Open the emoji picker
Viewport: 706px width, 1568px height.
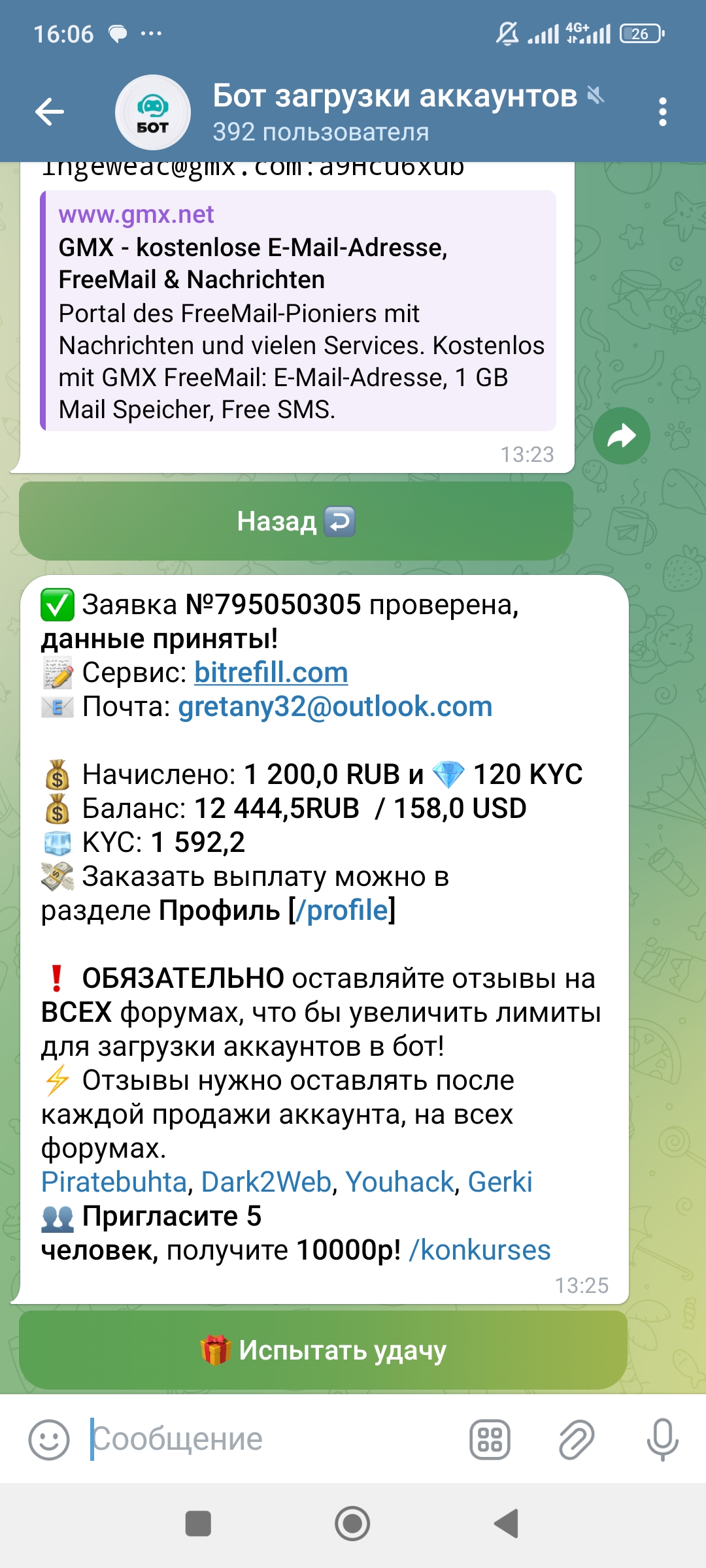point(49,1439)
